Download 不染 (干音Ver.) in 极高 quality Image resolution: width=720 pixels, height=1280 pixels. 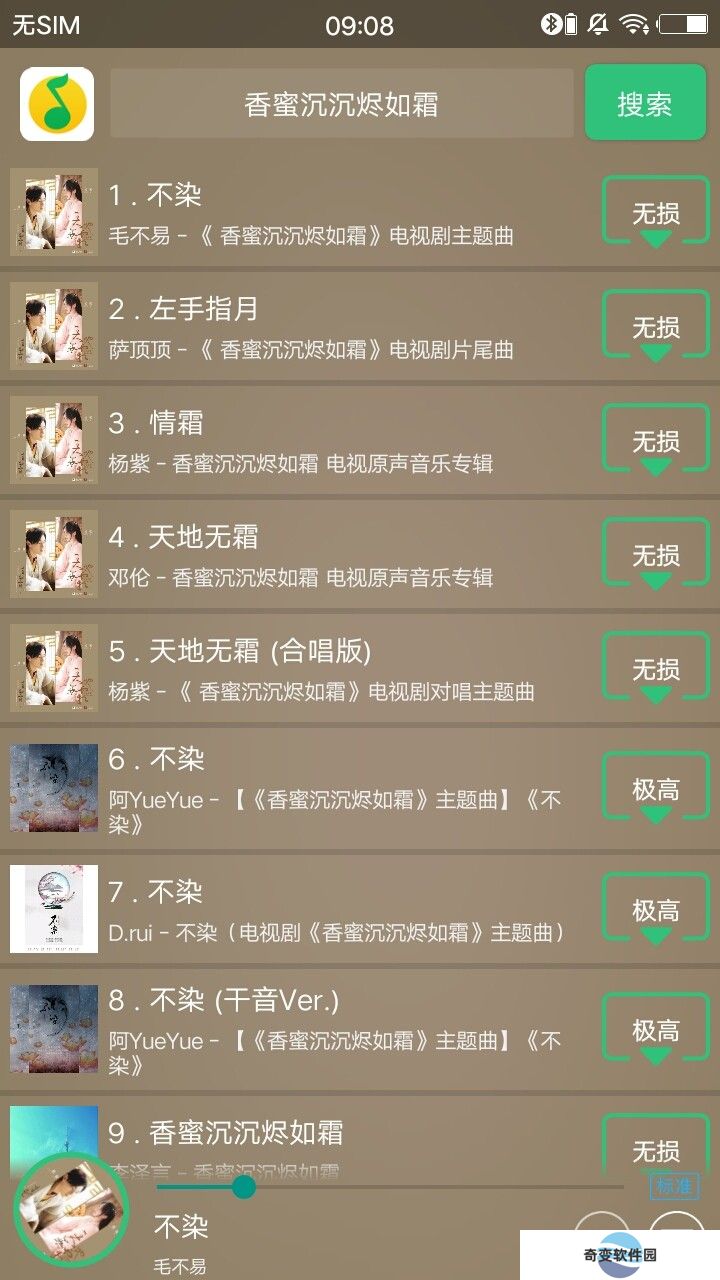655,1030
